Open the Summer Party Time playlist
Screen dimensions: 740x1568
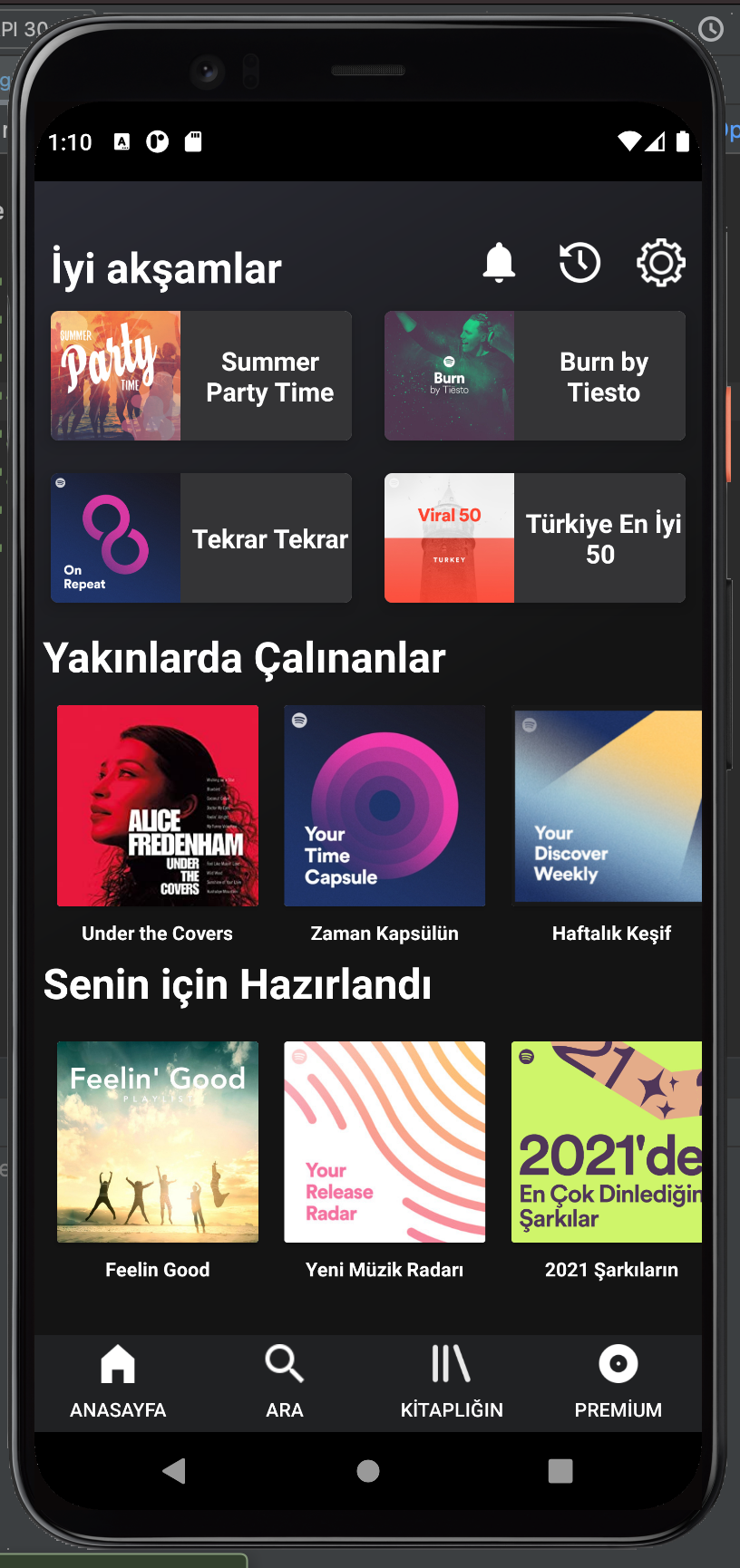coord(200,375)
